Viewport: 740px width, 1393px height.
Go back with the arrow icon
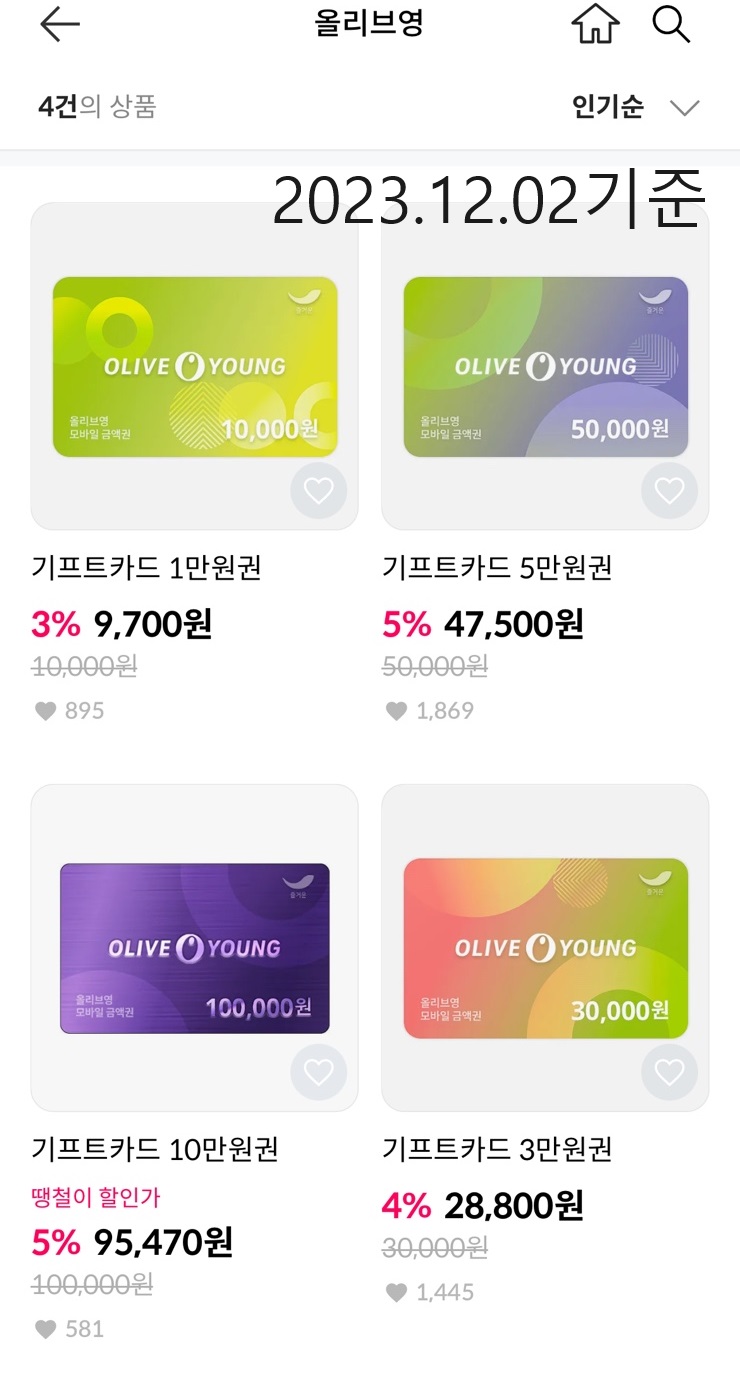click(x=59, y=26)
